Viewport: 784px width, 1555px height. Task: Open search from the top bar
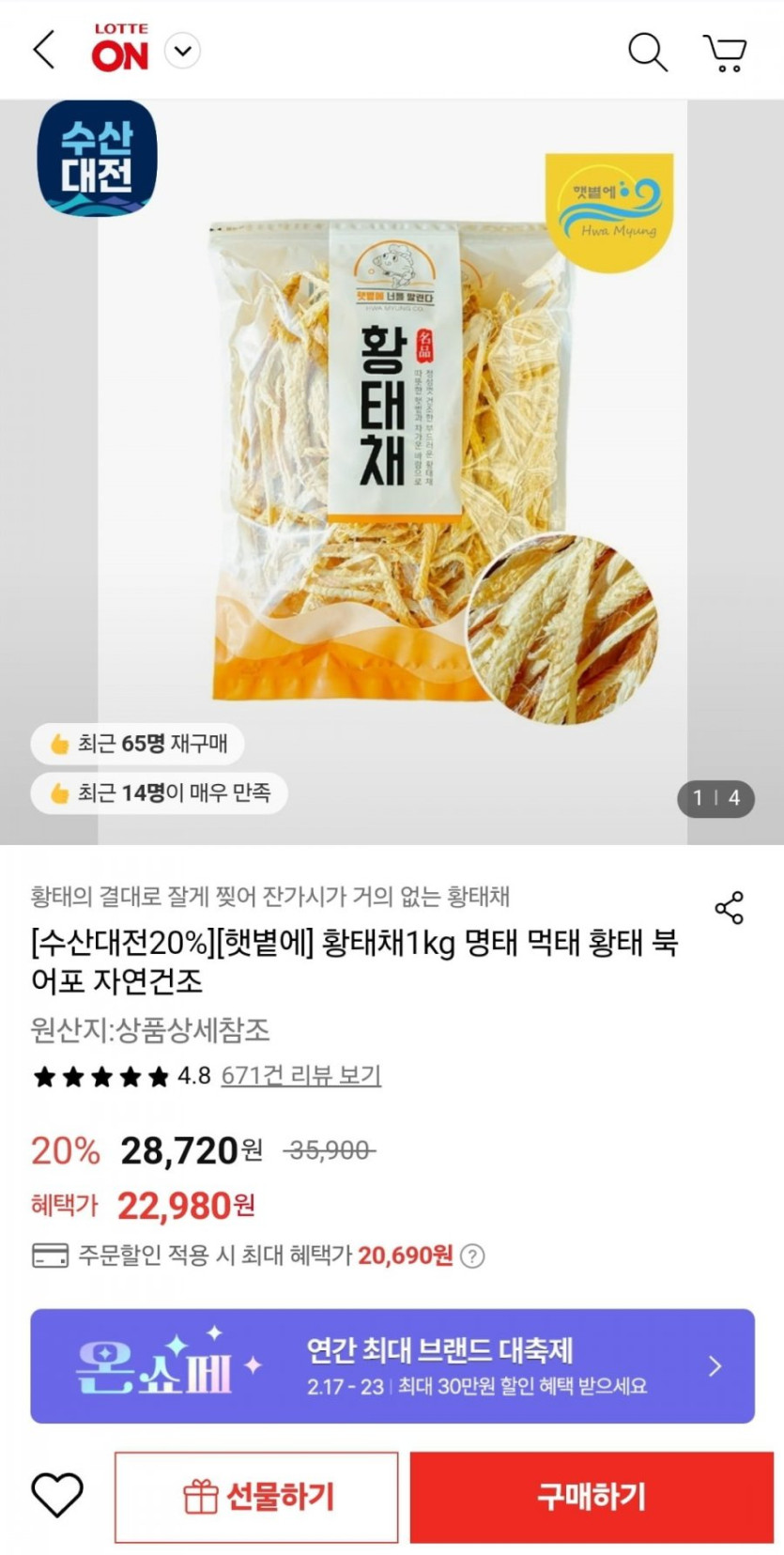pyautogui.click(x=647, y=52)
